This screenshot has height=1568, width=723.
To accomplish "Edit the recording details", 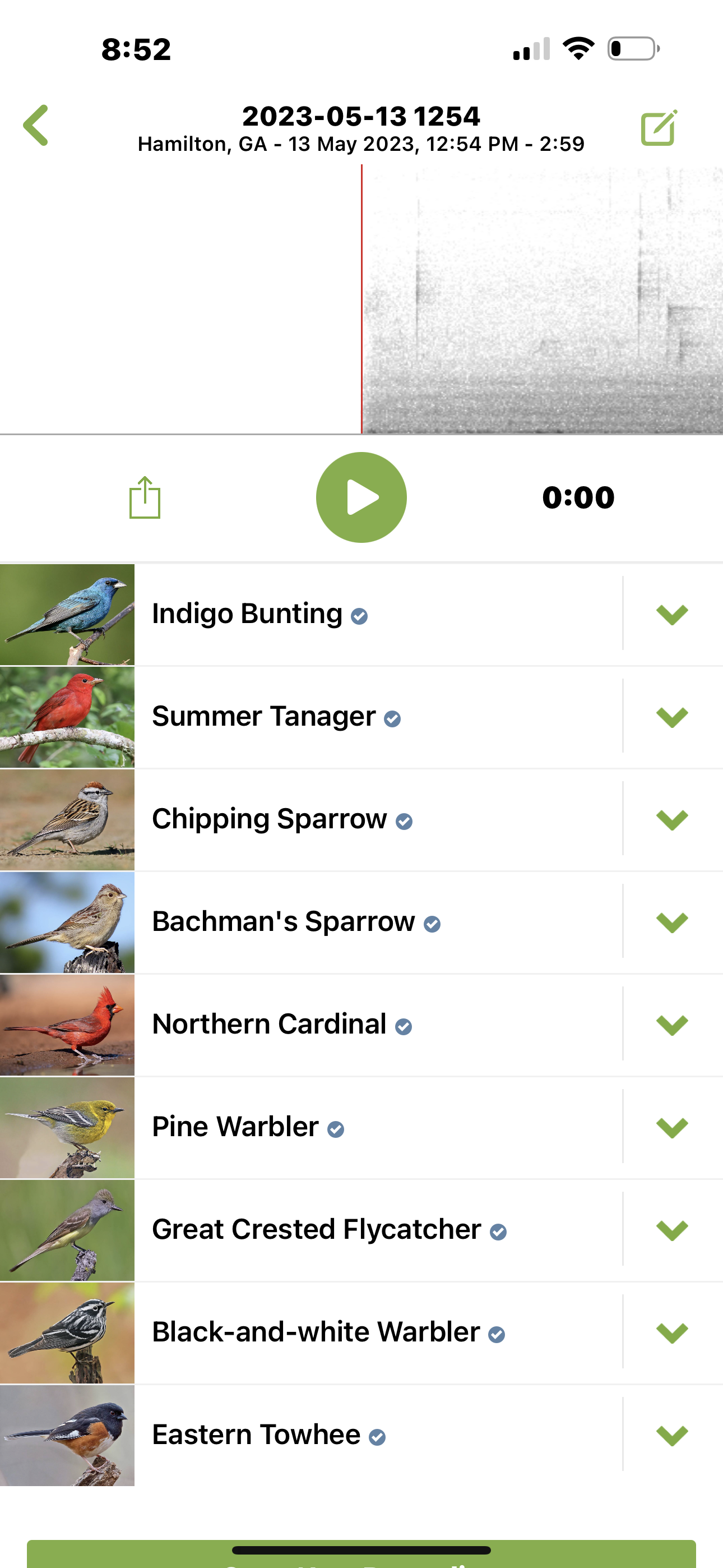I will [x=659, y=128].
